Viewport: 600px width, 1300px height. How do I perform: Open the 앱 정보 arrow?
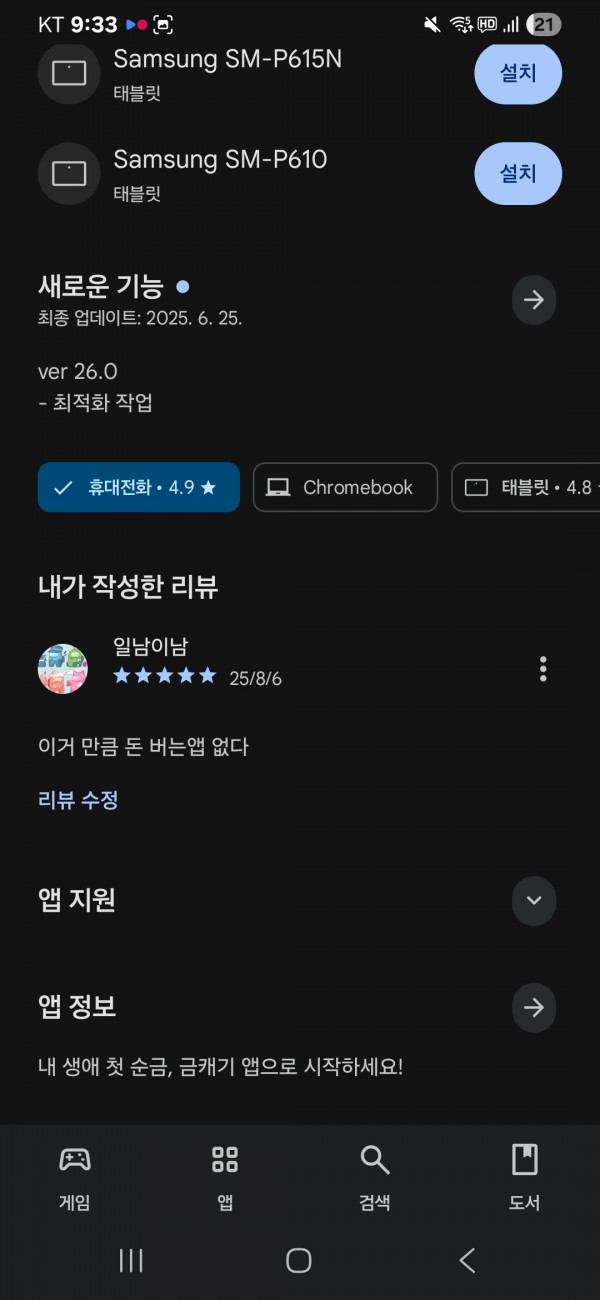pyautogui.click(x=534, y=1007)
